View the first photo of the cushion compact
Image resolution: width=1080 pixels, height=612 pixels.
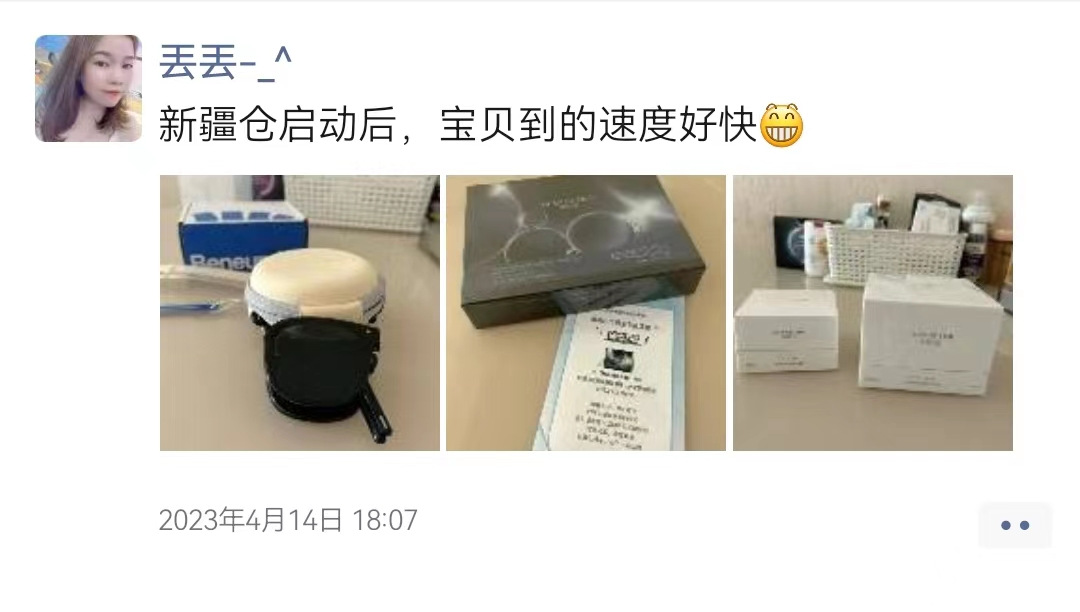click(299, 313)
